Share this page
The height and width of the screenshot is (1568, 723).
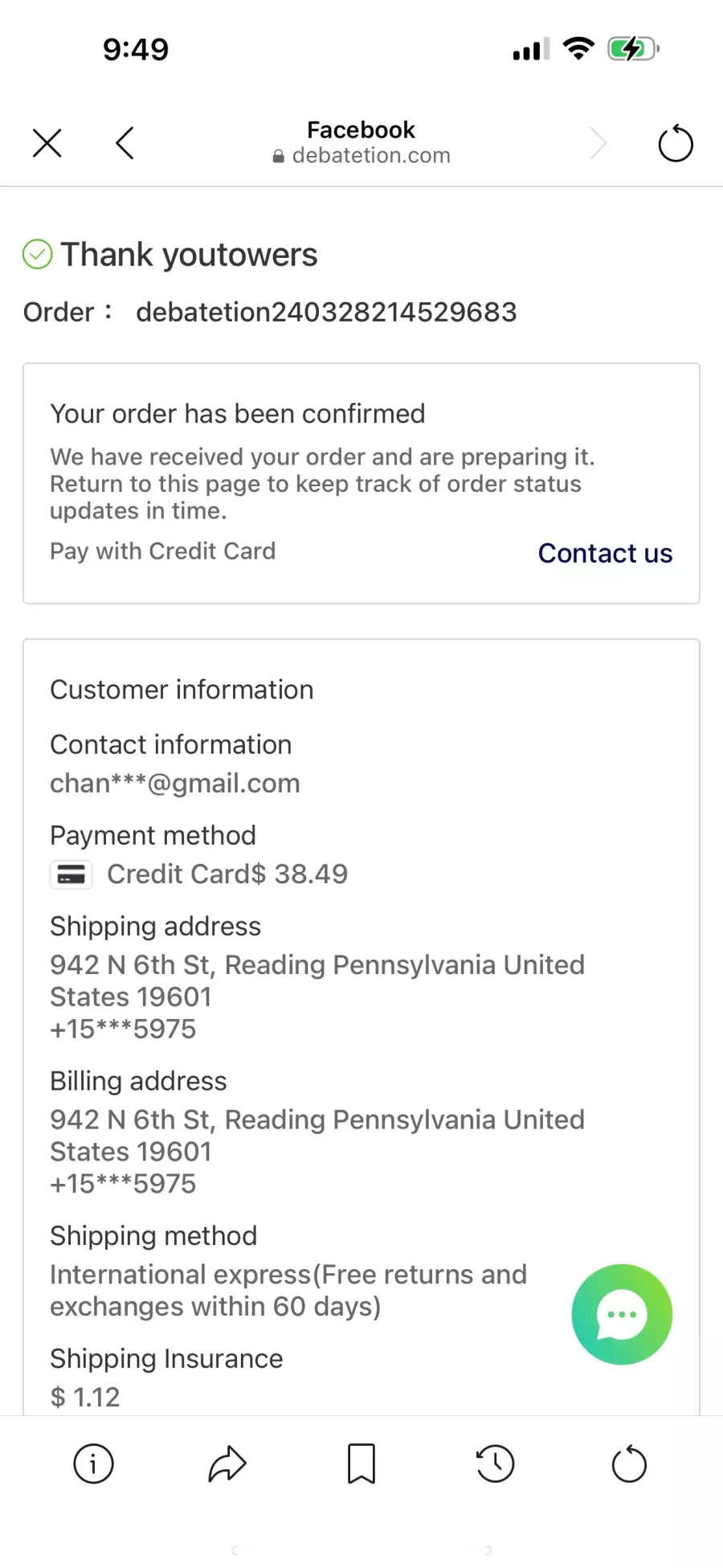[x=227, y=1464]
